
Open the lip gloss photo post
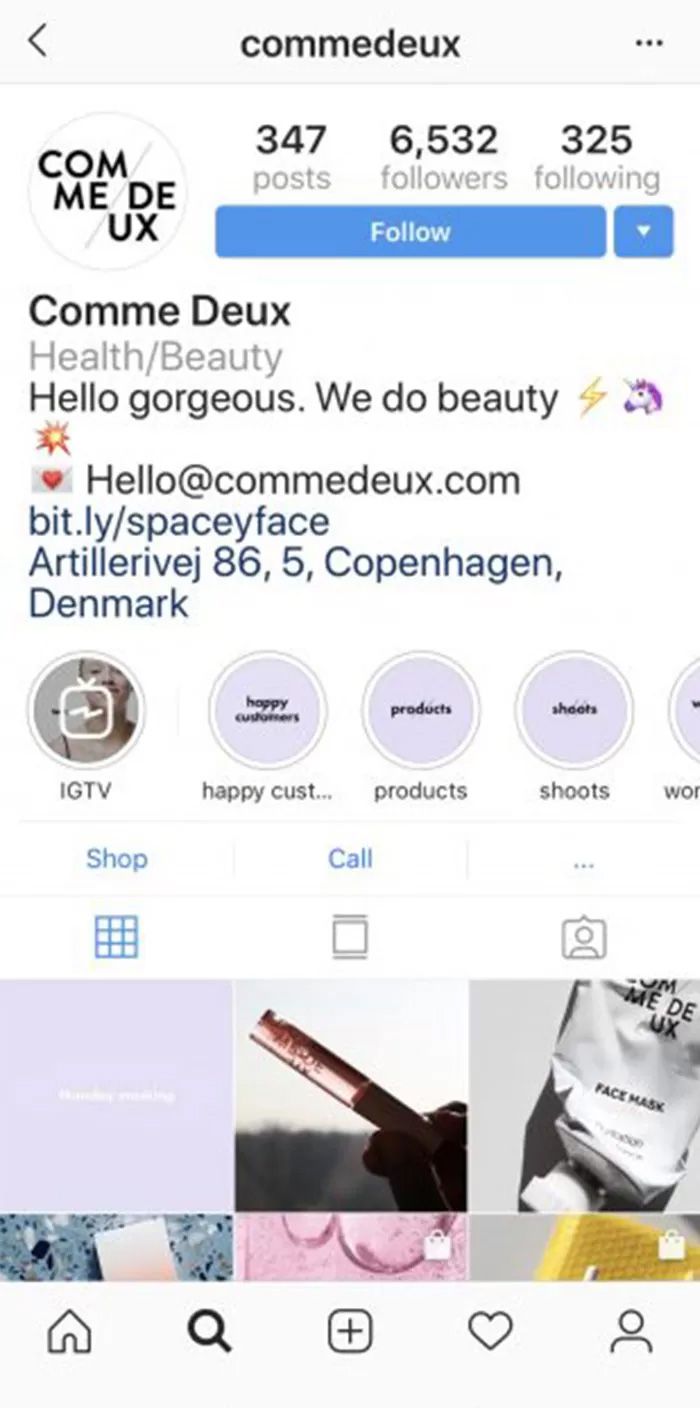click(x=351, y=1095)
